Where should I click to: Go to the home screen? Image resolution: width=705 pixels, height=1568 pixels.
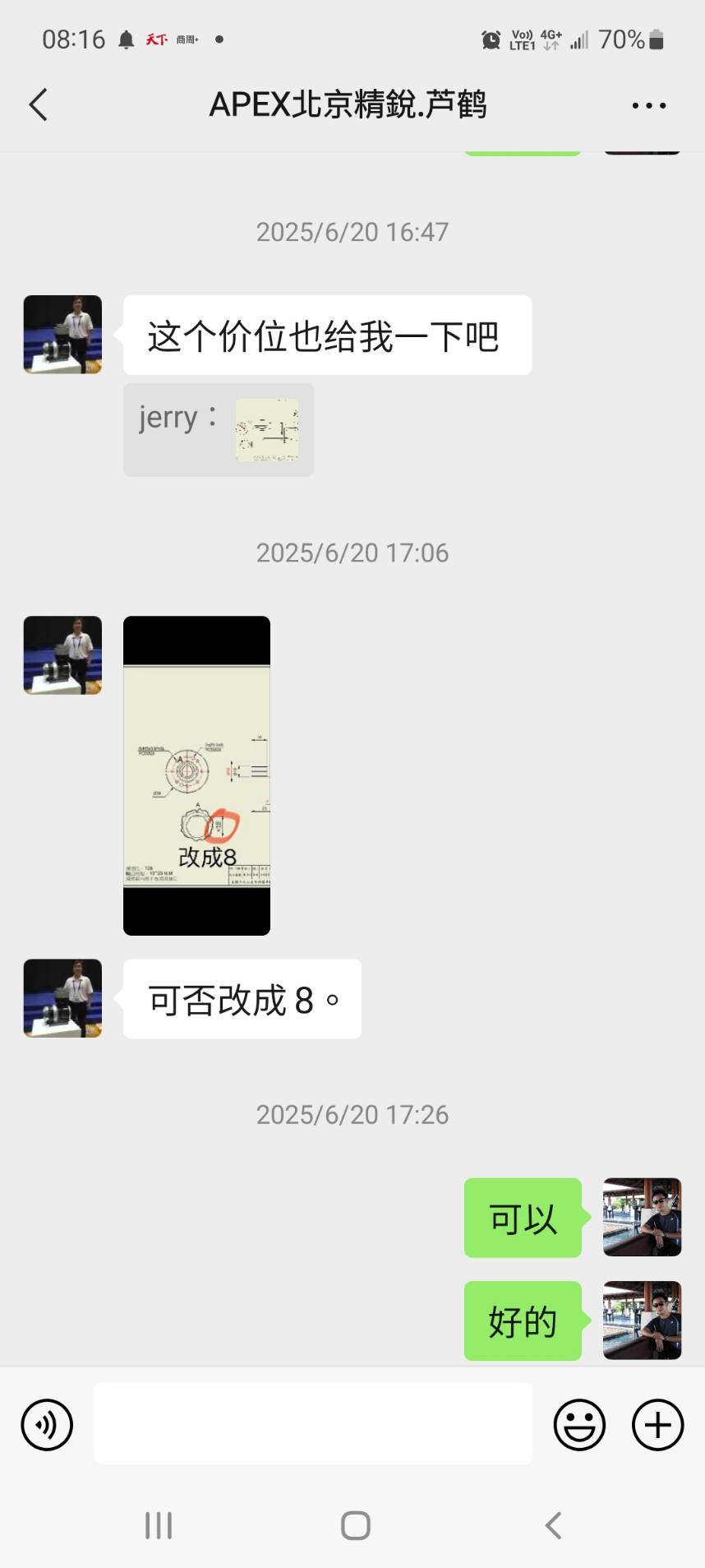pyautogui.click(x=355, y=1525)
